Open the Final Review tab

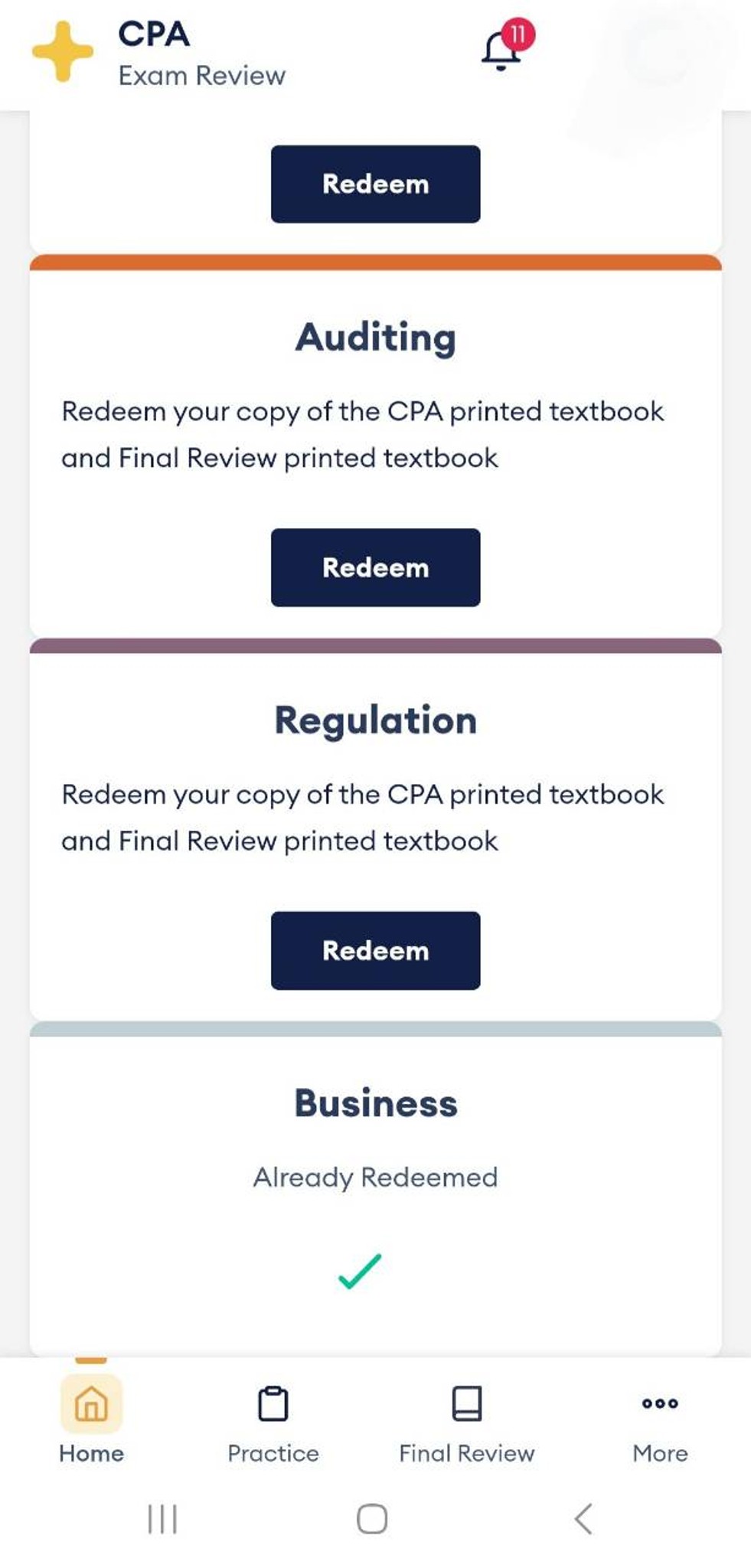click(466, 1420)
